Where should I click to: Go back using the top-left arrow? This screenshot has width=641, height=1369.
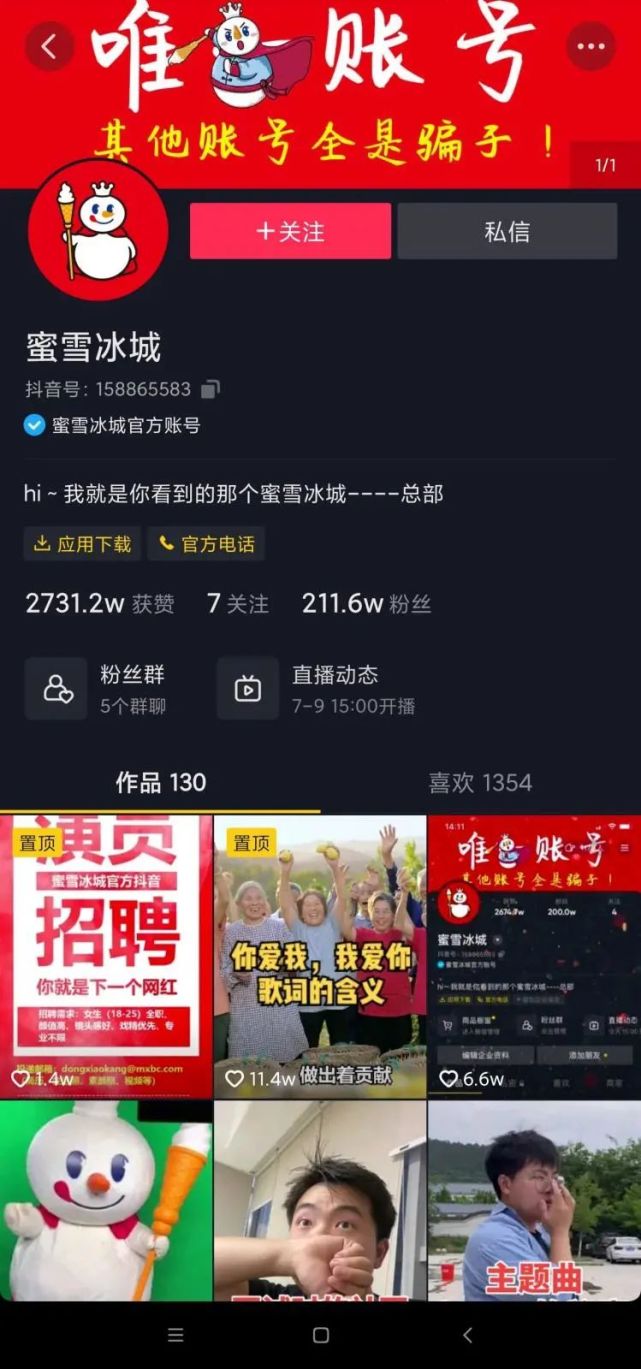click(49, 45)
